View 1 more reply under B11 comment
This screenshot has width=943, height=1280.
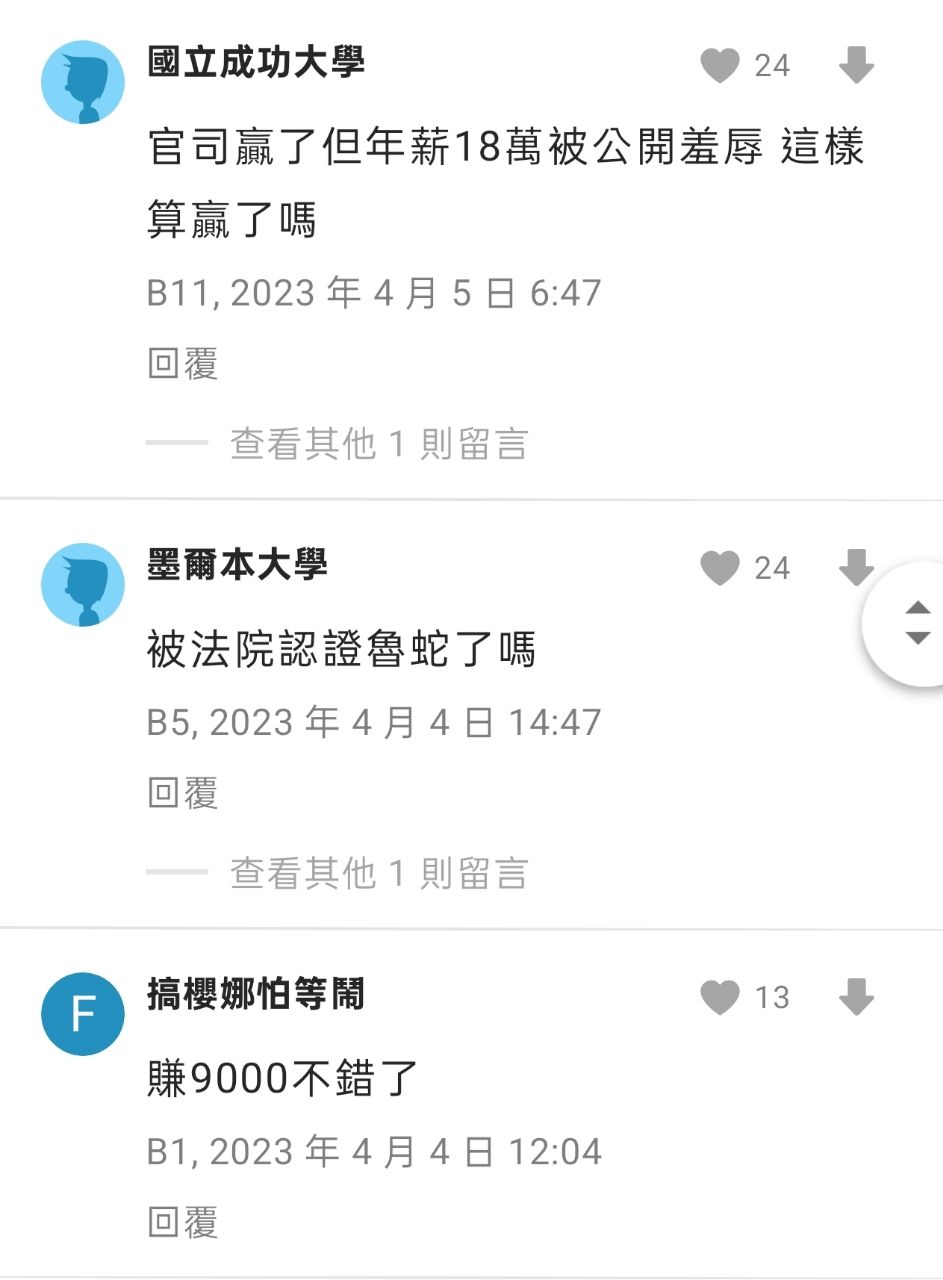pyautogui.click(x=378, y=444)
